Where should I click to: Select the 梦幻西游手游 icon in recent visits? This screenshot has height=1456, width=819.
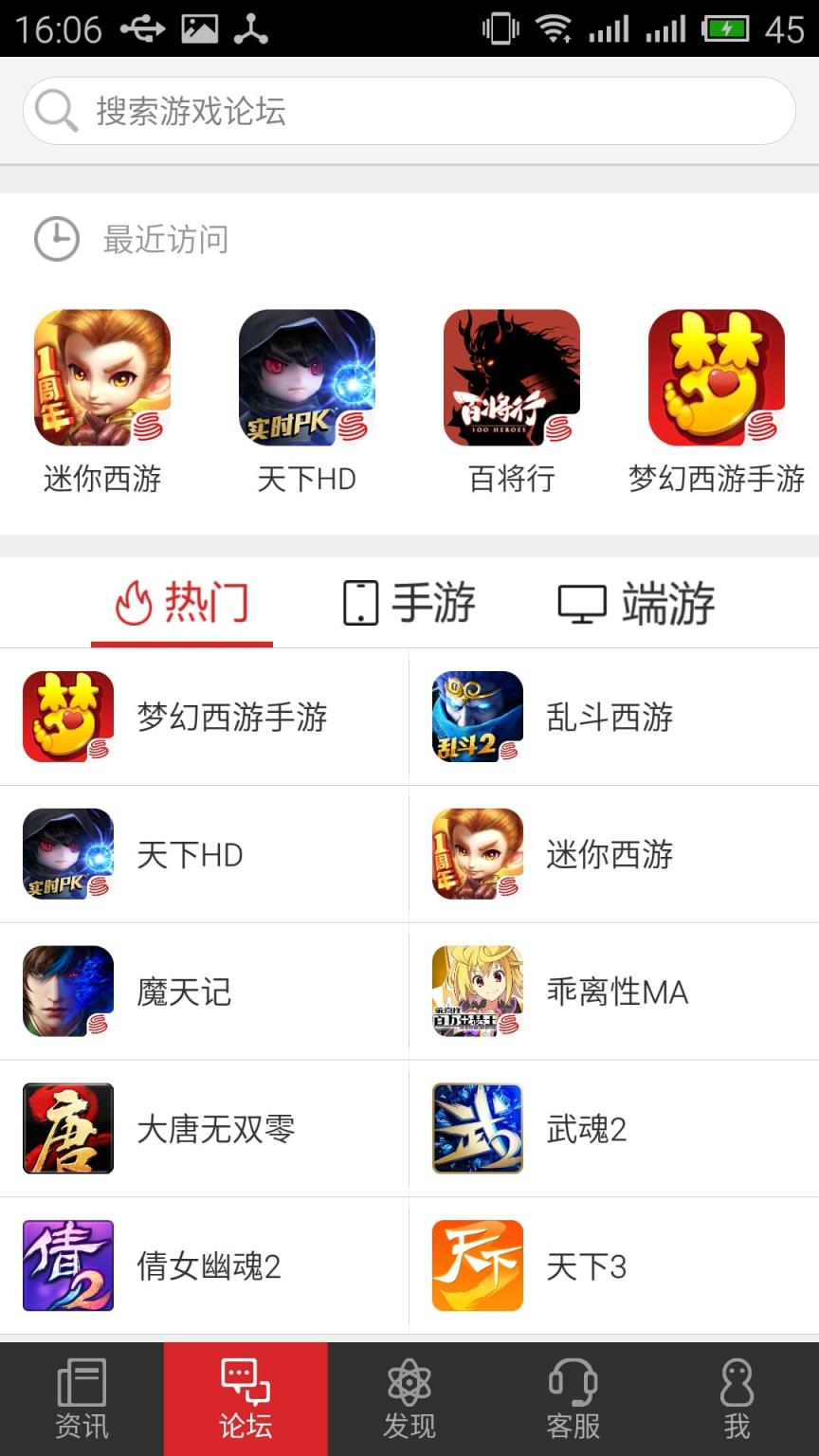pos(716,377)
